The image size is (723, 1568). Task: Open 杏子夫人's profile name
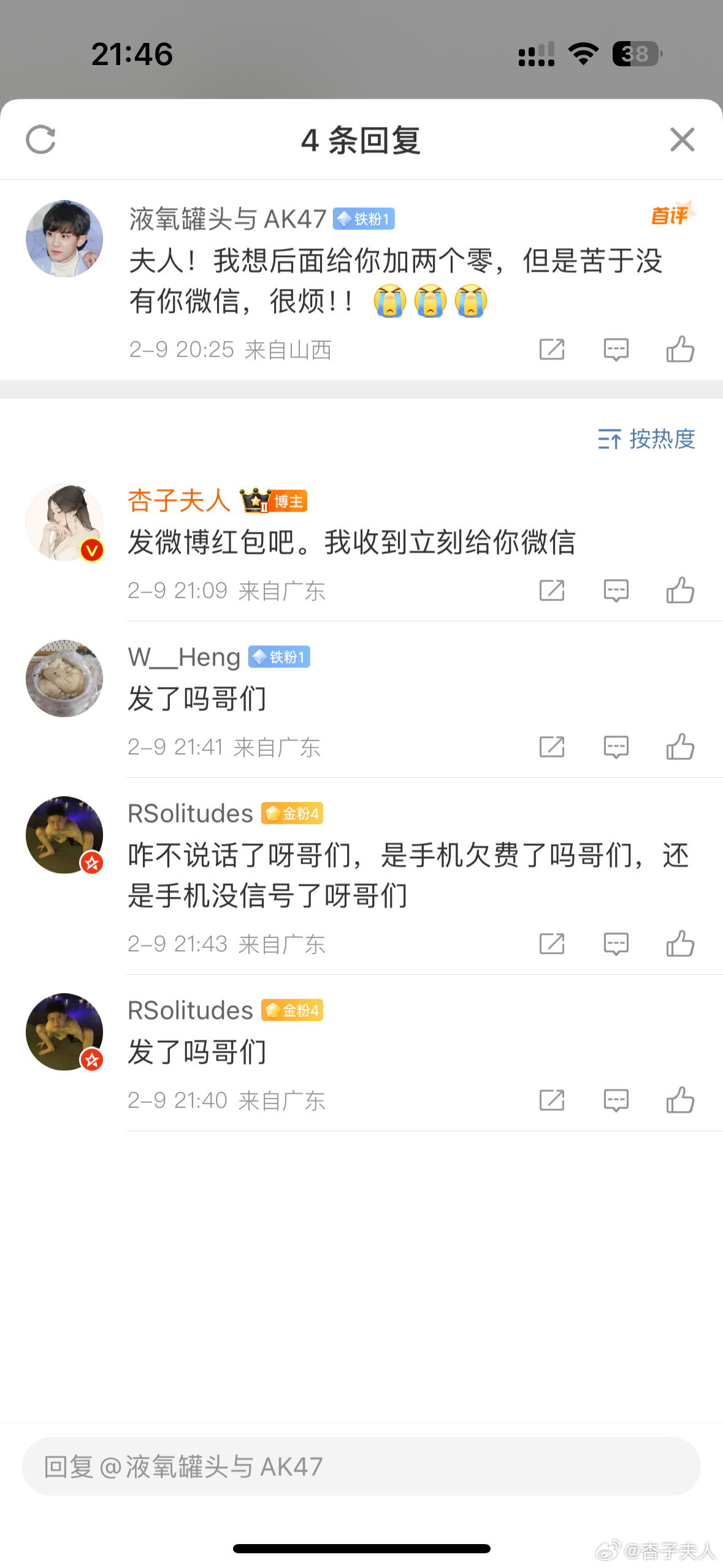coord(179,501)
